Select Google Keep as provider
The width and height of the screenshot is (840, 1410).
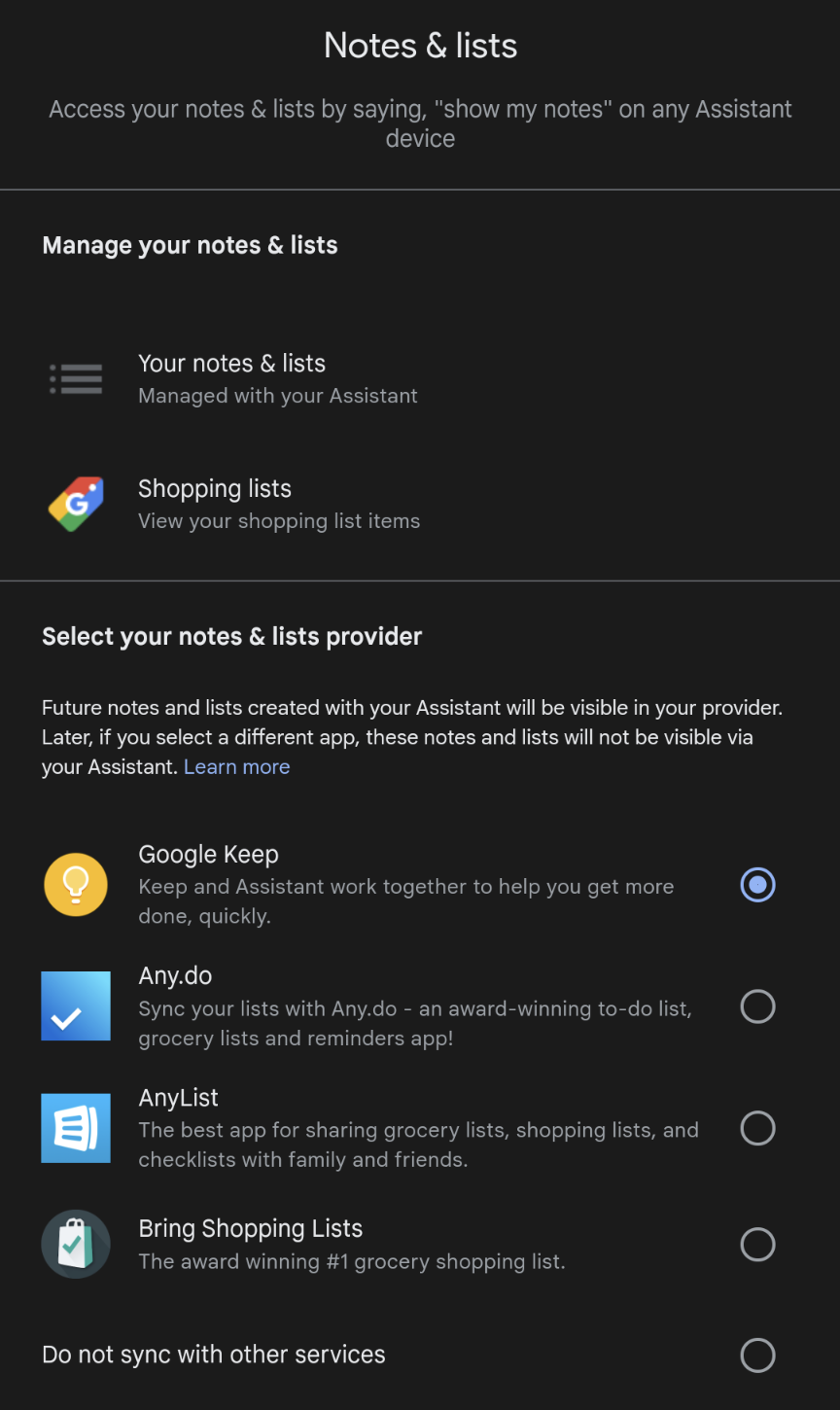[757, 885]
